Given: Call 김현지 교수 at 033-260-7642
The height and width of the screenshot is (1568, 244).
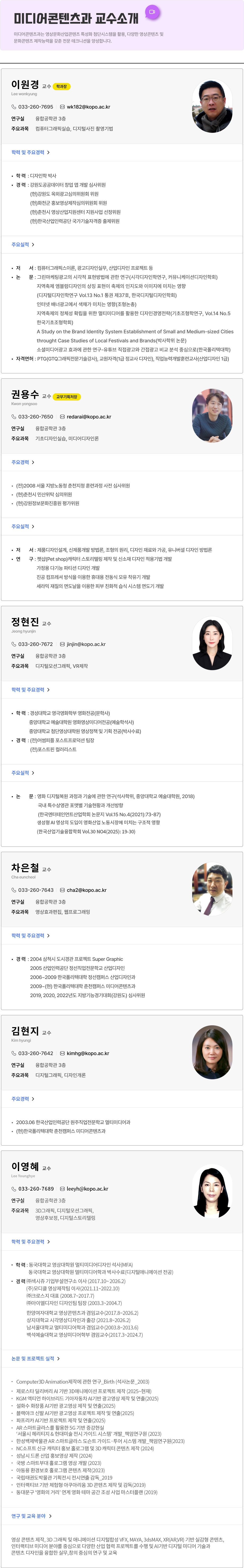Looking at the screenshot, I should coord(35,1053).
